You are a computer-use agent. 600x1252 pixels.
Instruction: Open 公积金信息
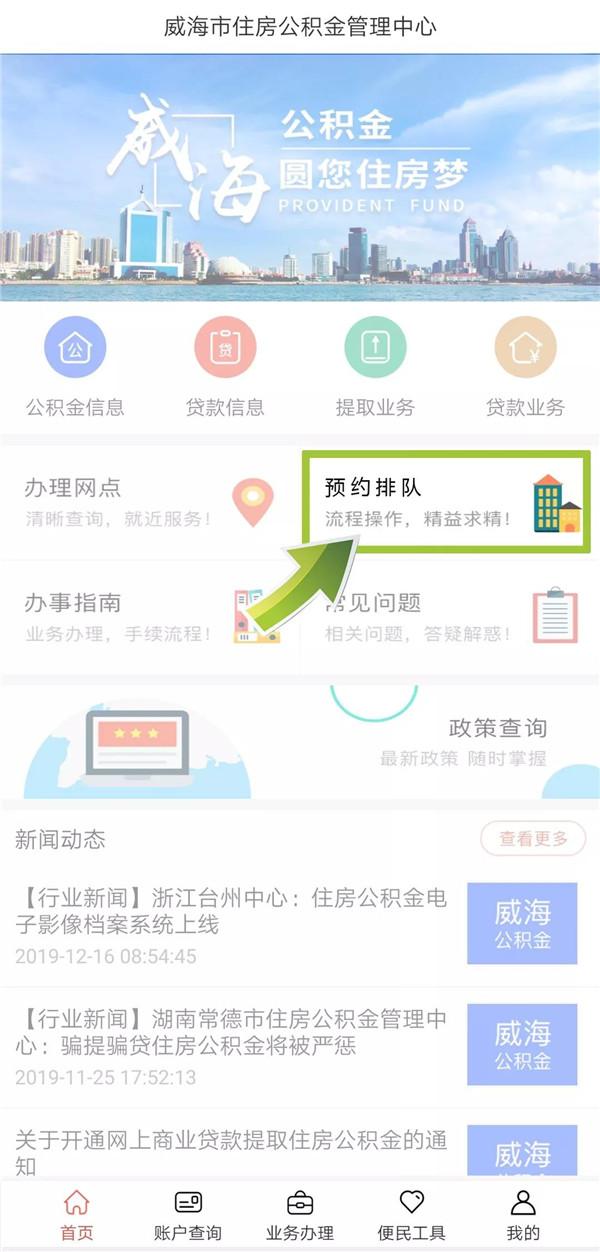click(x=75, y=367)
